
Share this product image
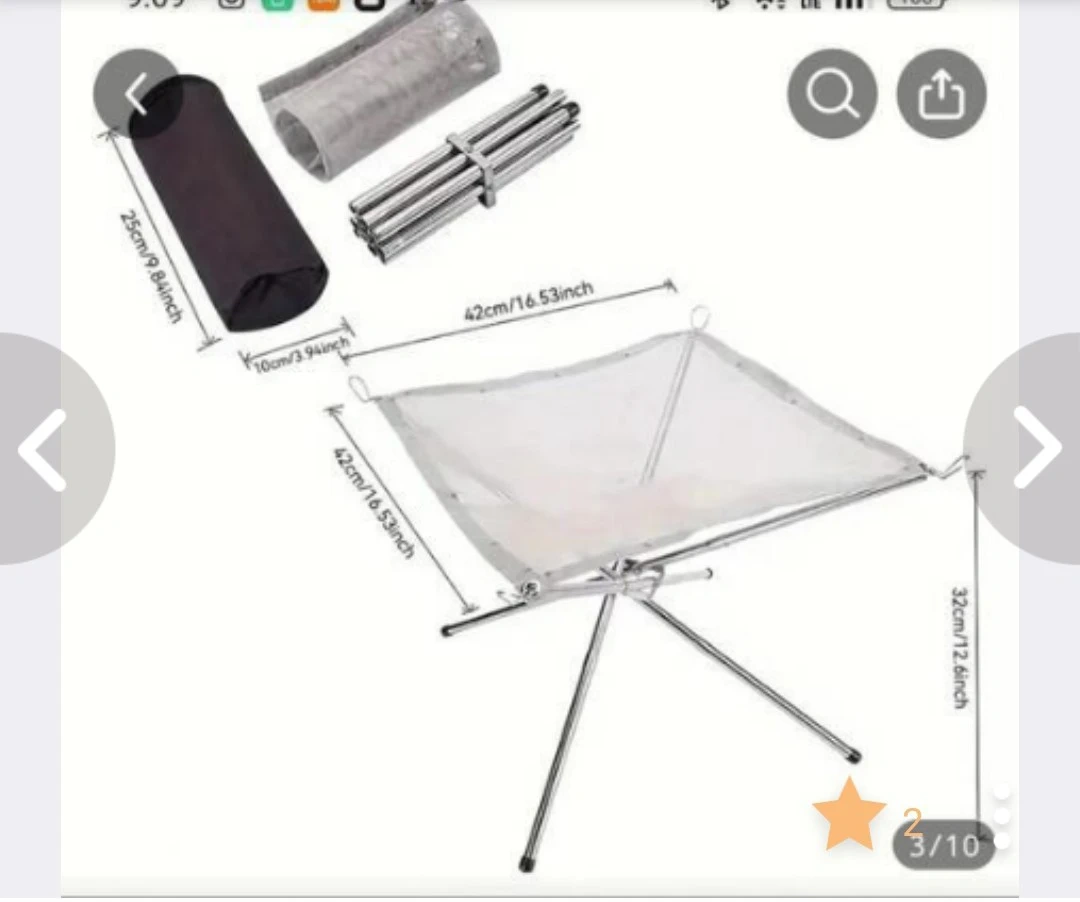941,94
